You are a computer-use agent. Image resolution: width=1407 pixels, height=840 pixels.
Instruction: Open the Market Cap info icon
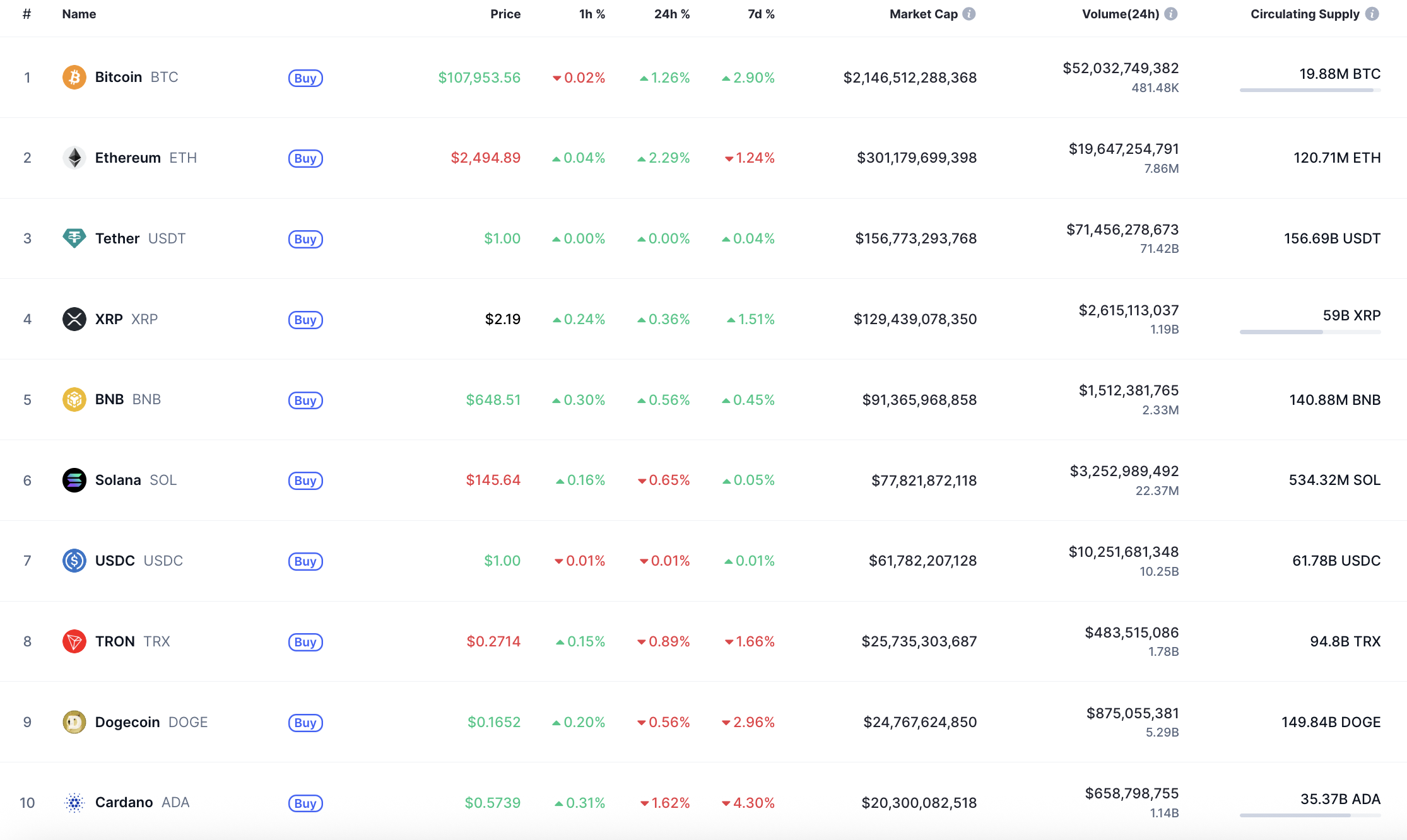pos(969,14)
